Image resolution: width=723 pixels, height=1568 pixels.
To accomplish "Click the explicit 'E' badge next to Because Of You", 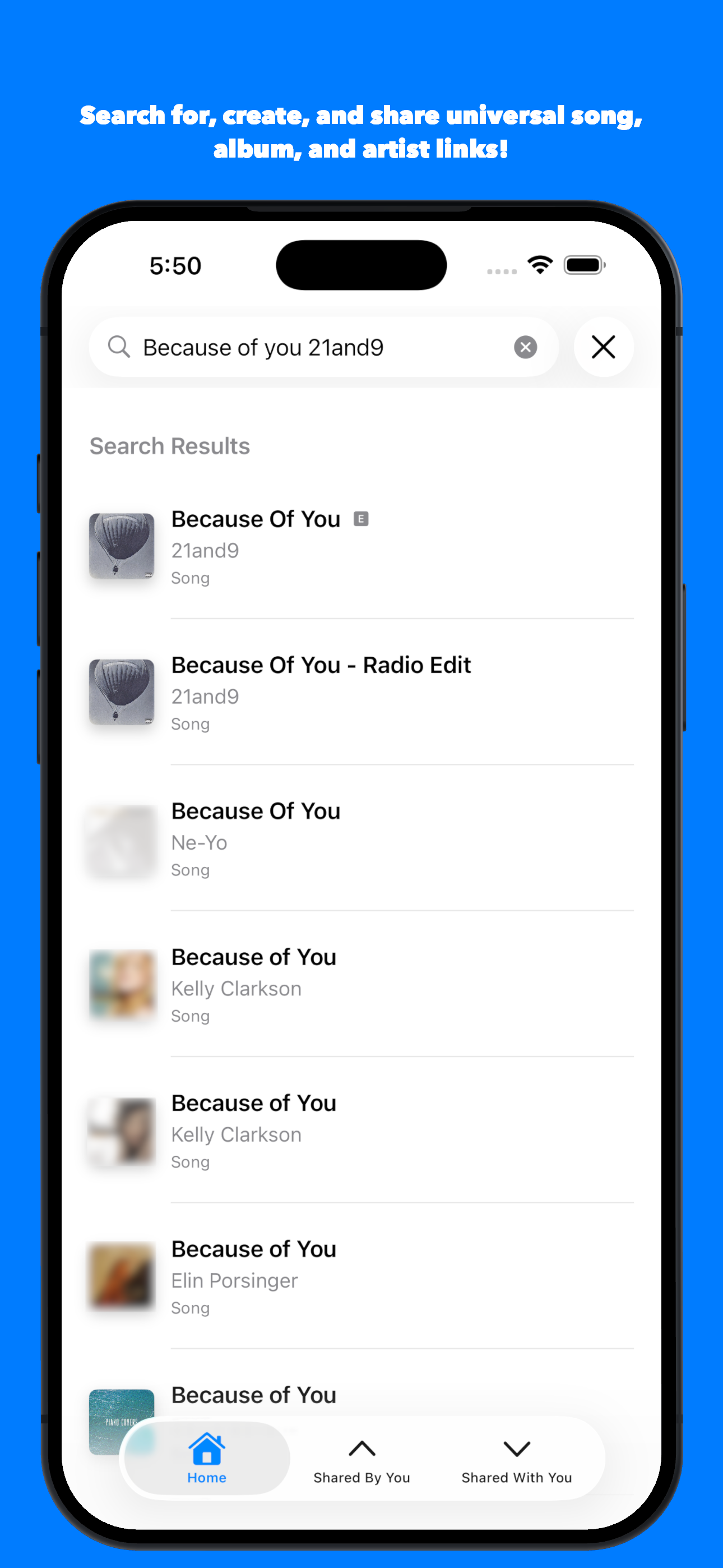I will point(361,519).
